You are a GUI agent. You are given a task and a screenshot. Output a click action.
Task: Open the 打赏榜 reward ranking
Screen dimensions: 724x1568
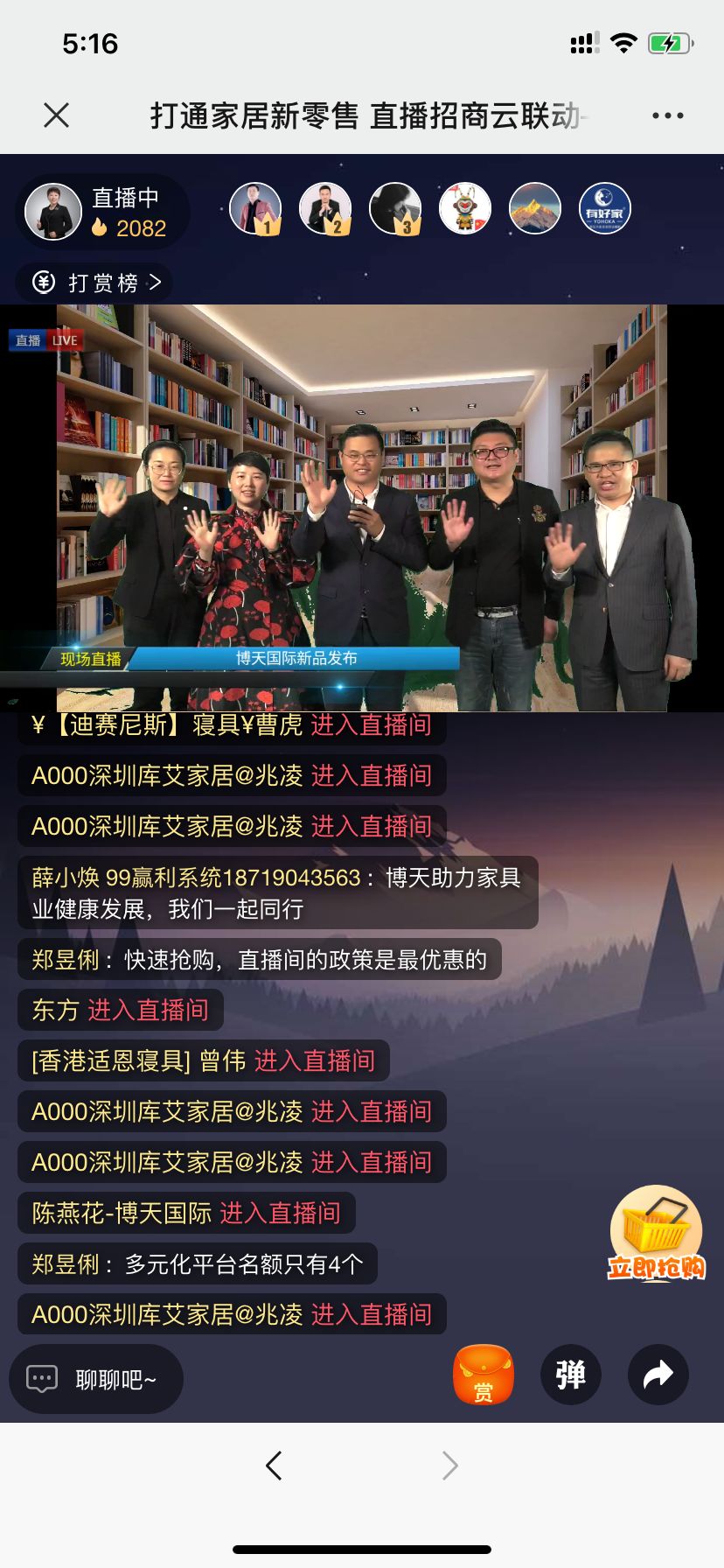click(x=96, y=283)
